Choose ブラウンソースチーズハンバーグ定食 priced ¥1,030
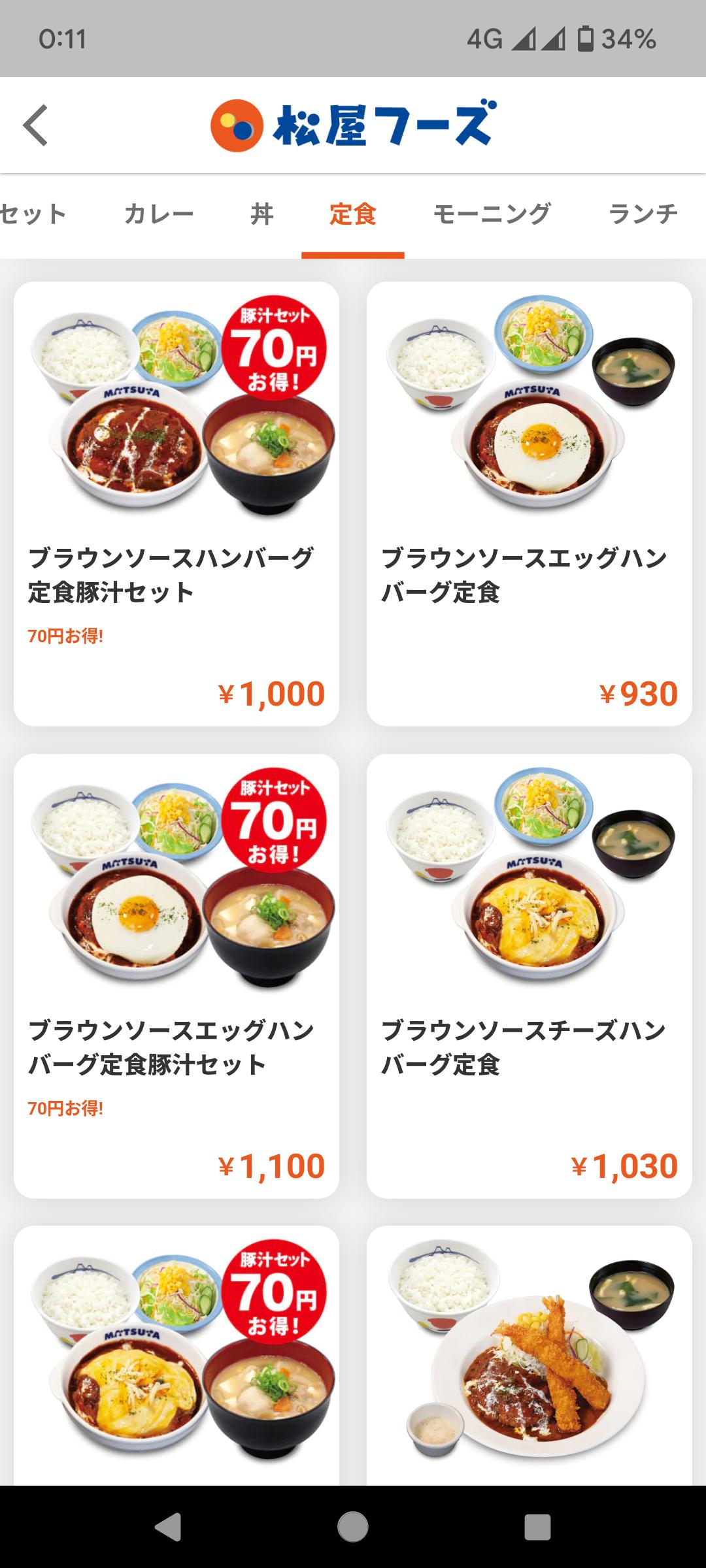This screenshot has height=1568, width=706. point(529,975)
